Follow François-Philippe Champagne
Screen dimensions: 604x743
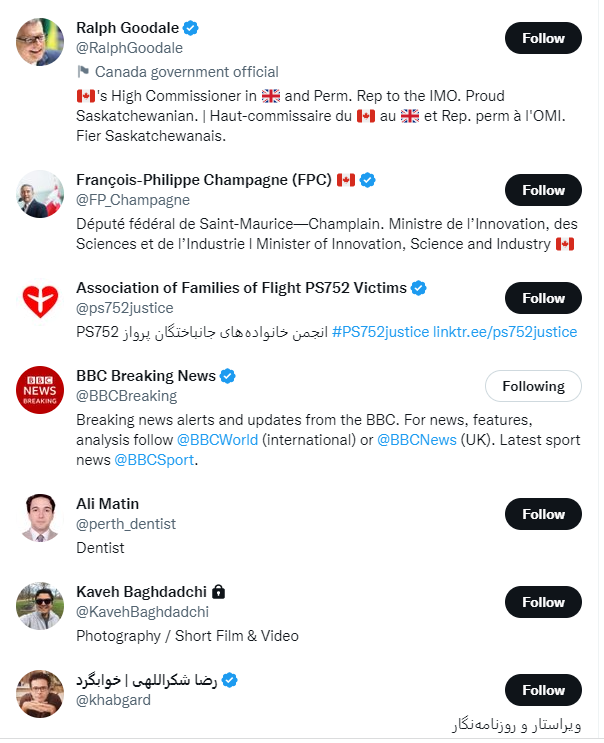click(543, 190)
